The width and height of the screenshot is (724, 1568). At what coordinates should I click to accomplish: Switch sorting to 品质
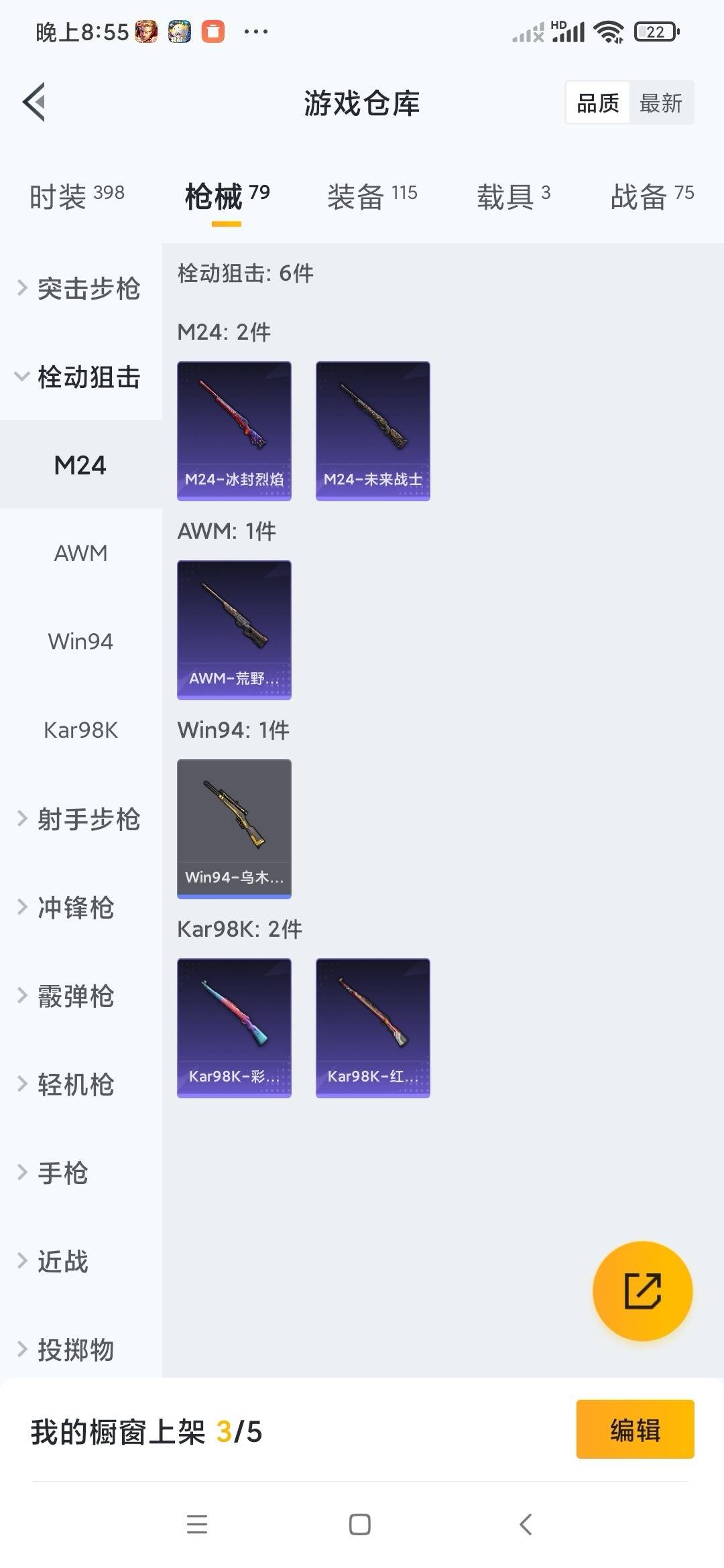(x=599, y=102)
